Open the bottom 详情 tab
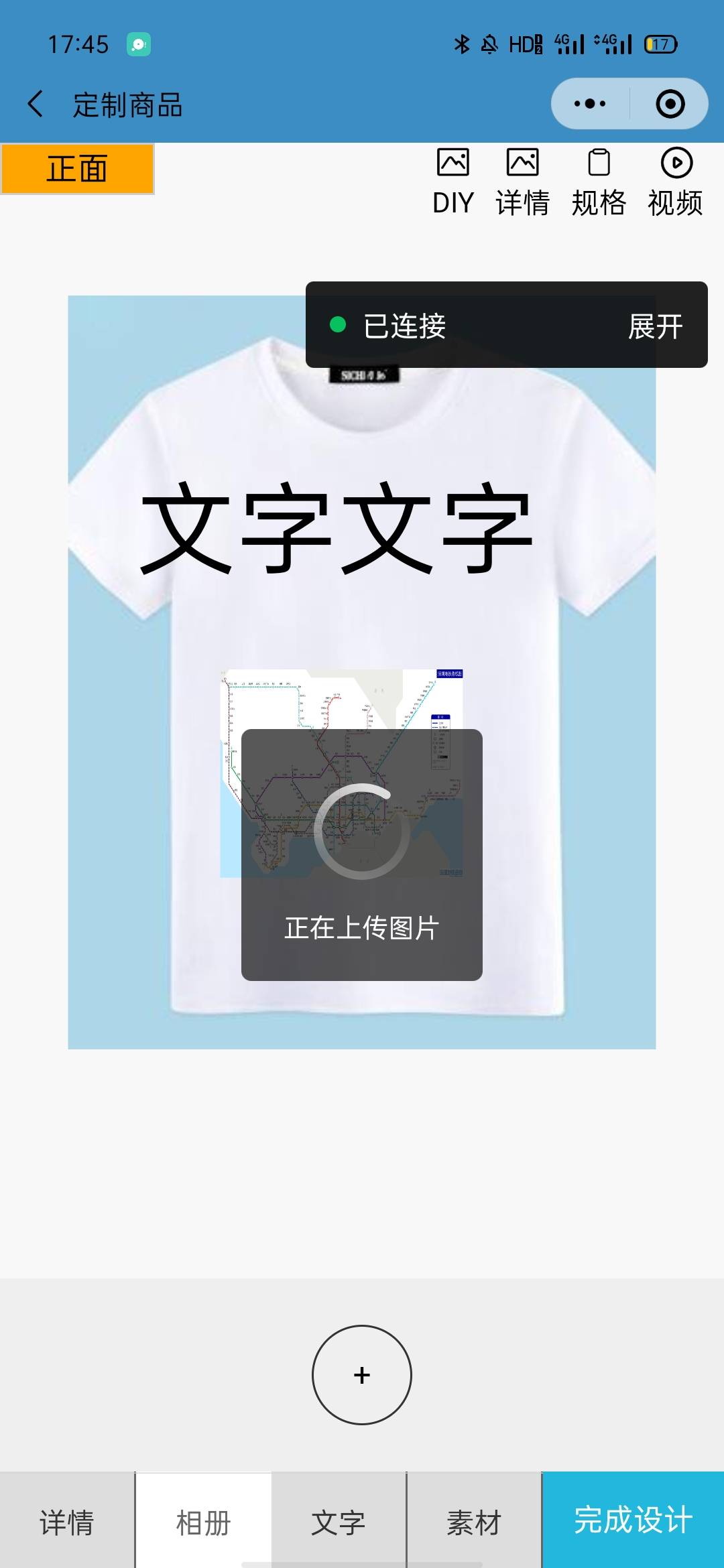This screenshot has width=724, height=1568. point(67,1522)
